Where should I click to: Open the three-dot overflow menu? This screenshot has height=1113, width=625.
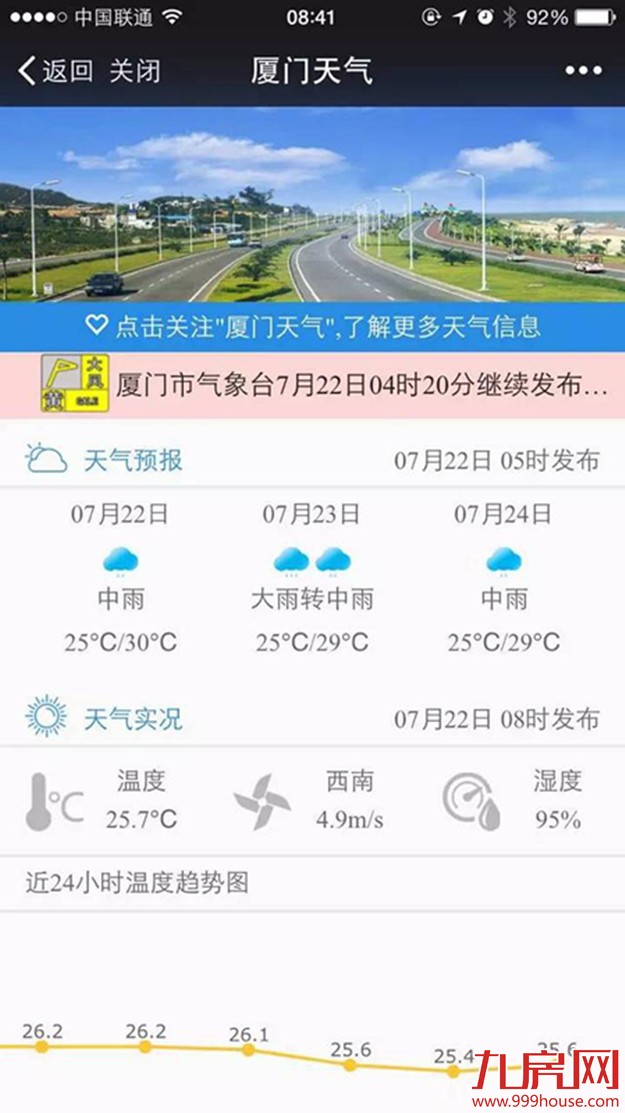point(583,71)
